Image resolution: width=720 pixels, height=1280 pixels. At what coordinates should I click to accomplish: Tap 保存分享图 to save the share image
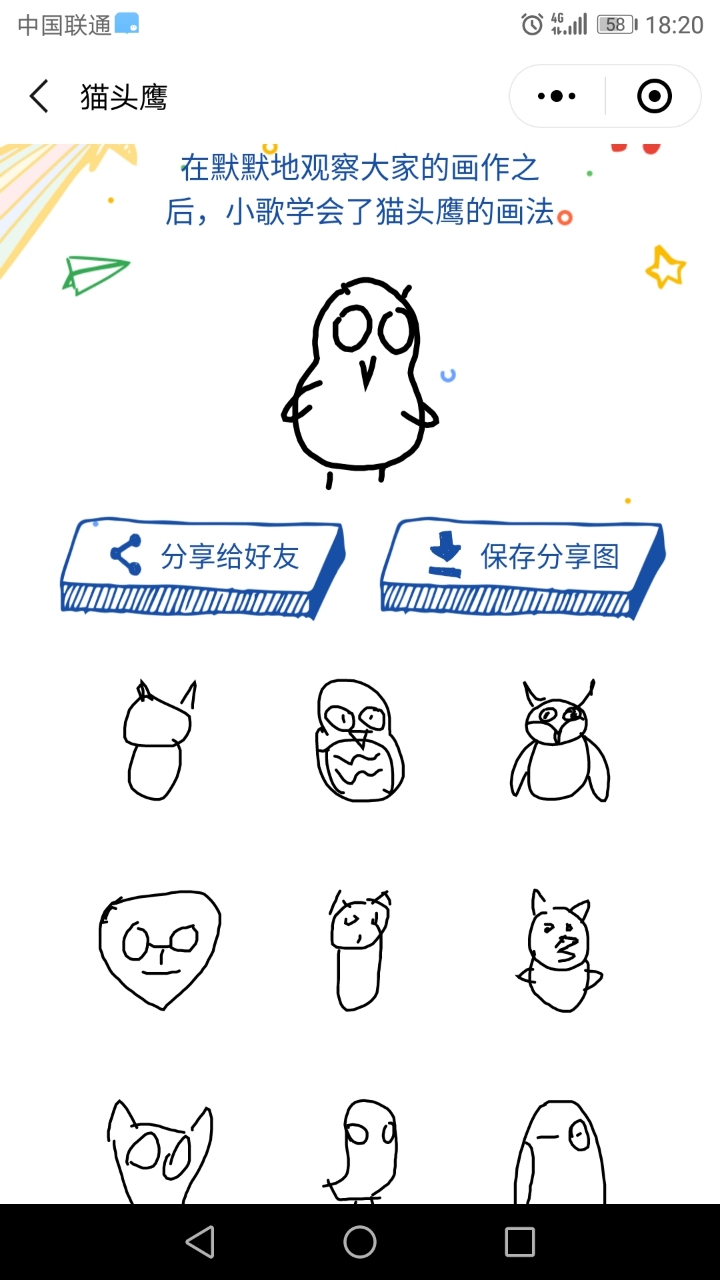click(x=523, y=567)
